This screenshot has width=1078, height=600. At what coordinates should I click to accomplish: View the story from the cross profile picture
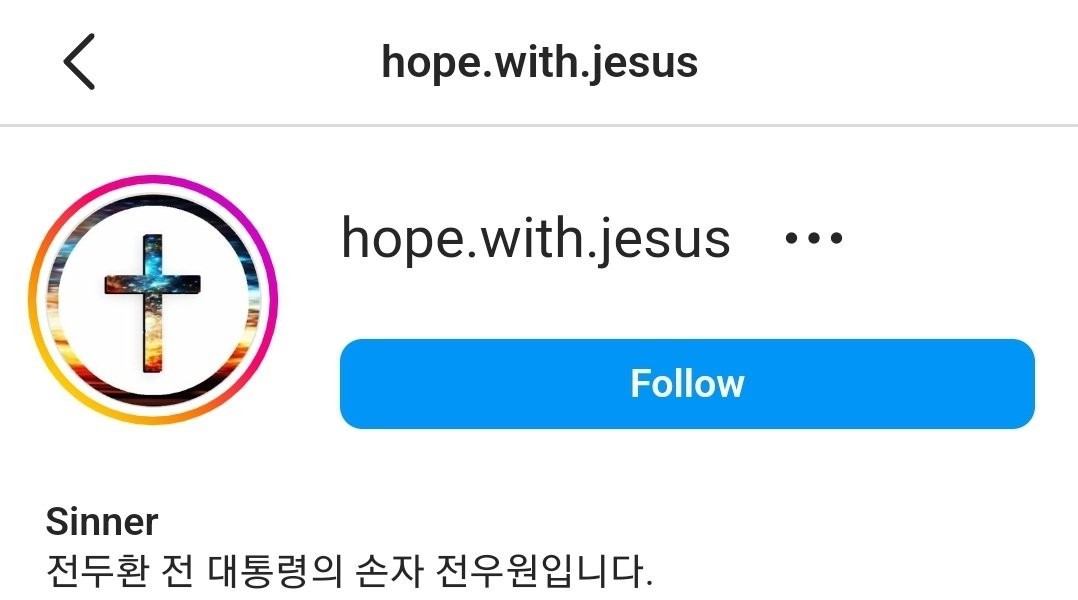[x=153, y=300]
